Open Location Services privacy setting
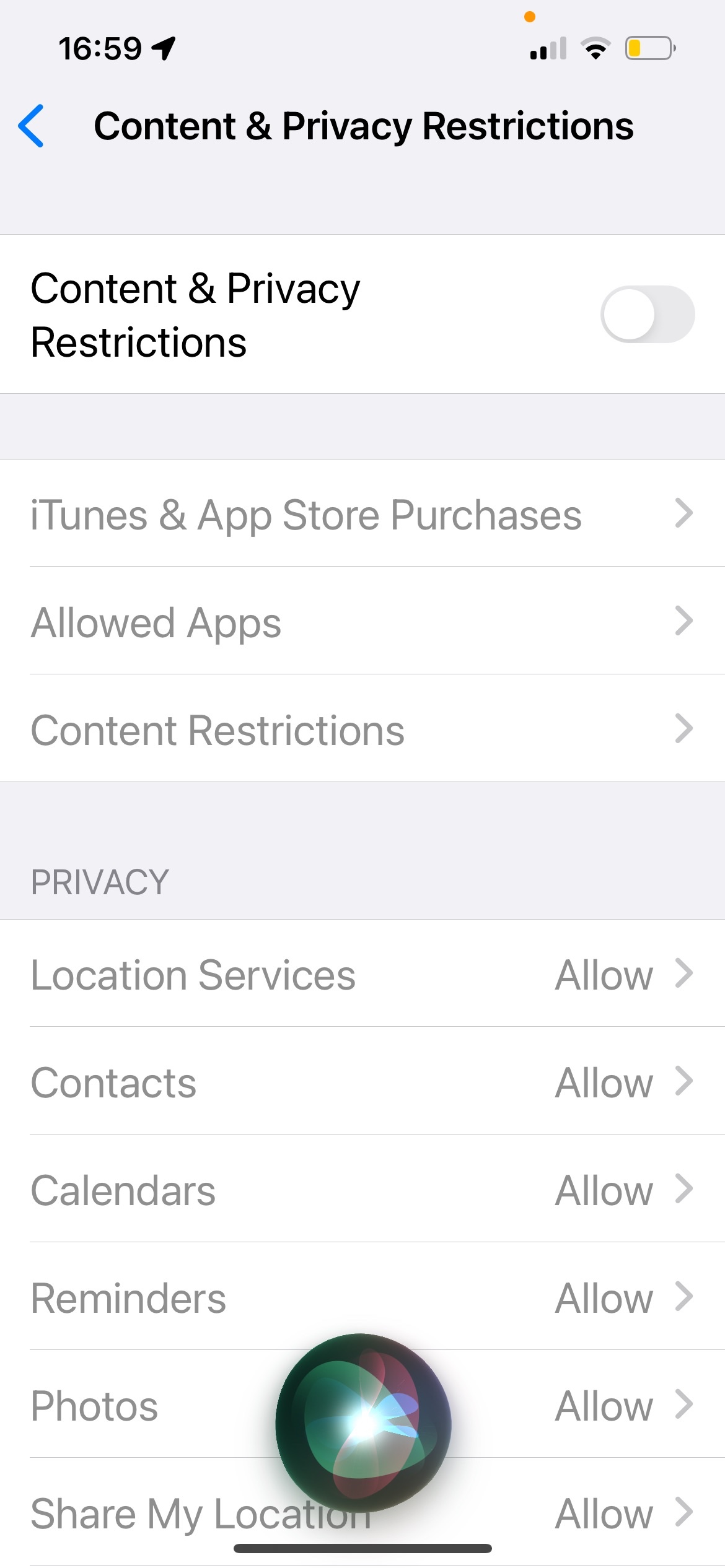725x1568 pixels. coord(362,974)
